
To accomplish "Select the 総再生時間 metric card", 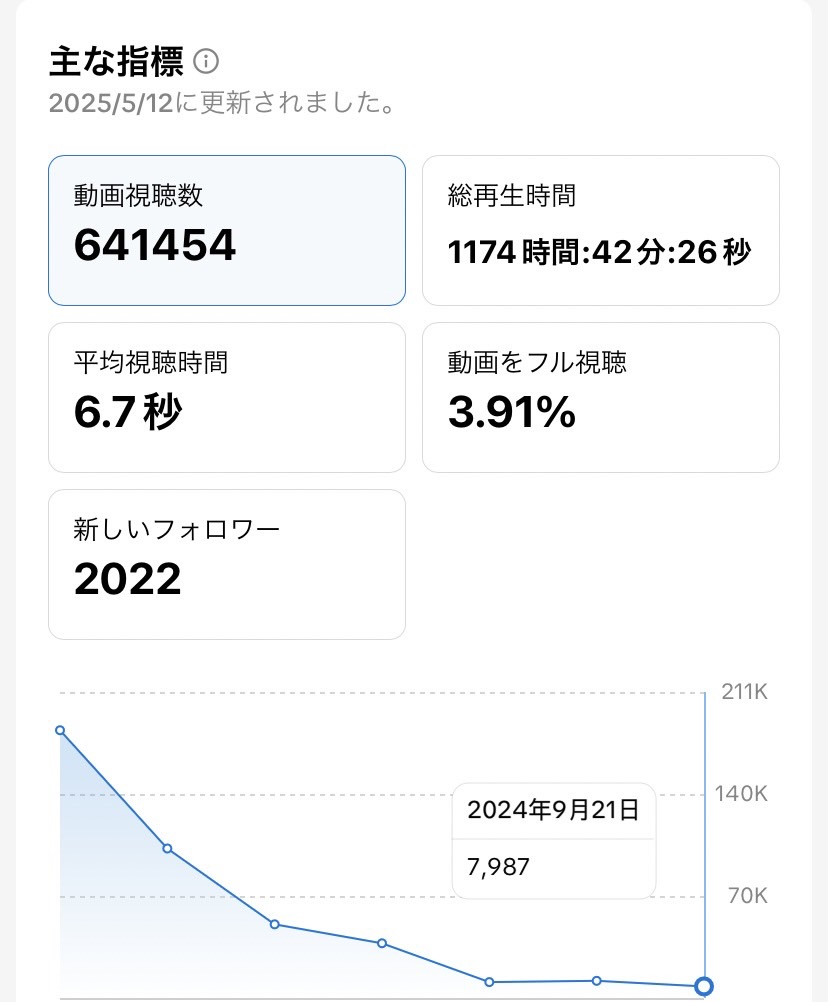I will click(600, 230).
